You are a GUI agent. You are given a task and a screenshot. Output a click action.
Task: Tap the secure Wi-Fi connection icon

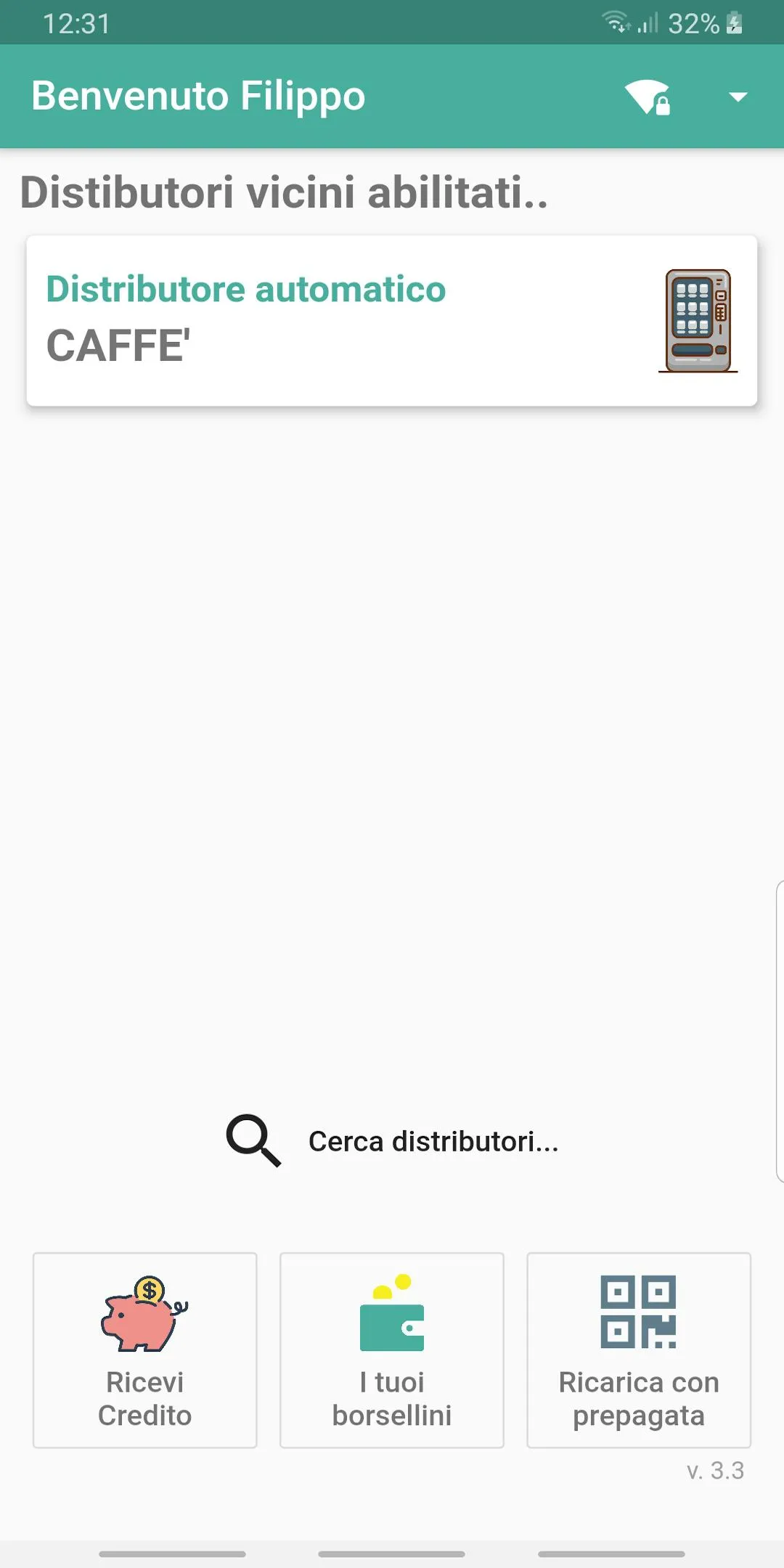648,97
